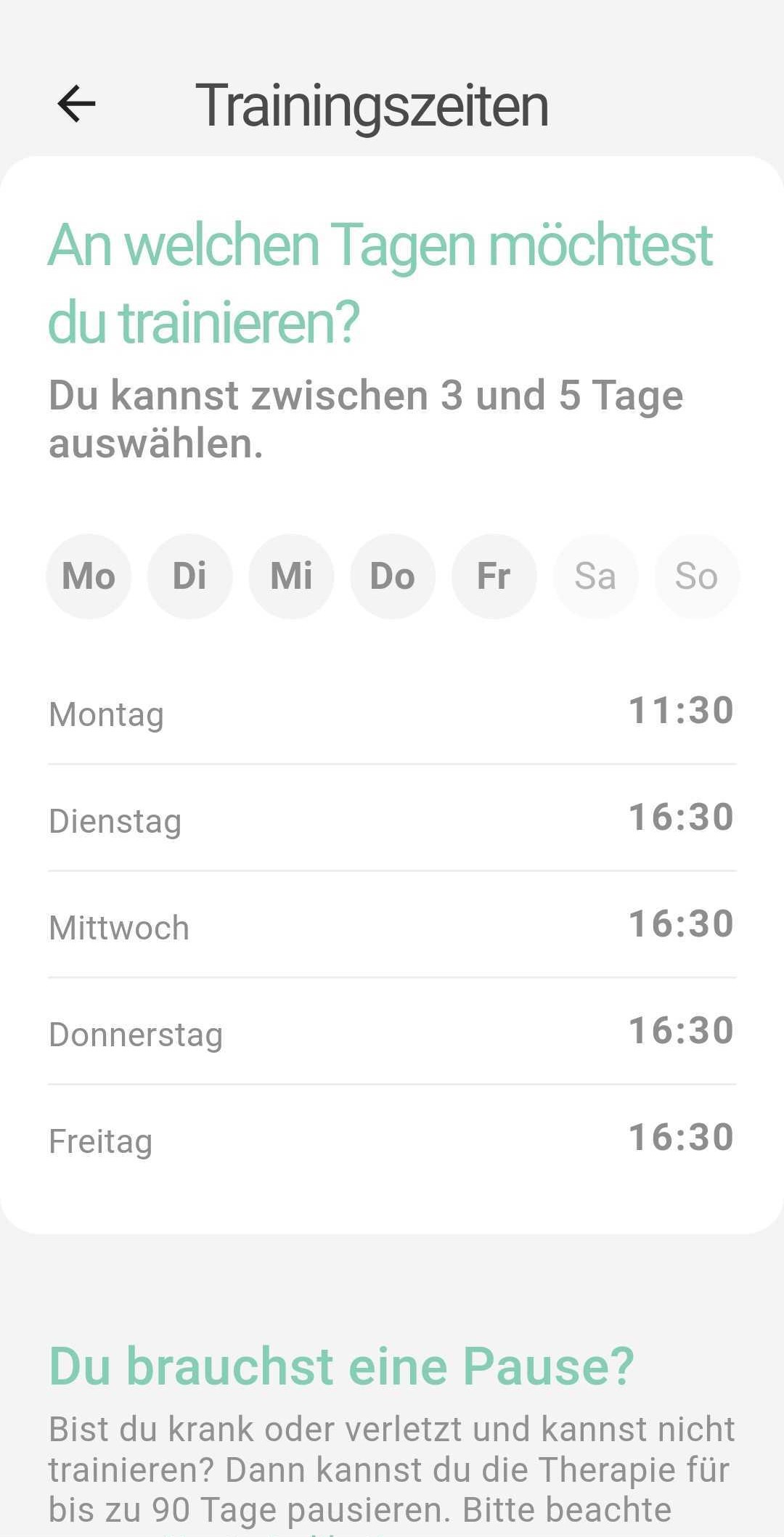784x1537 pixels.
Task: Set a new Mittwoch training time
Action: tap(681, 924)
